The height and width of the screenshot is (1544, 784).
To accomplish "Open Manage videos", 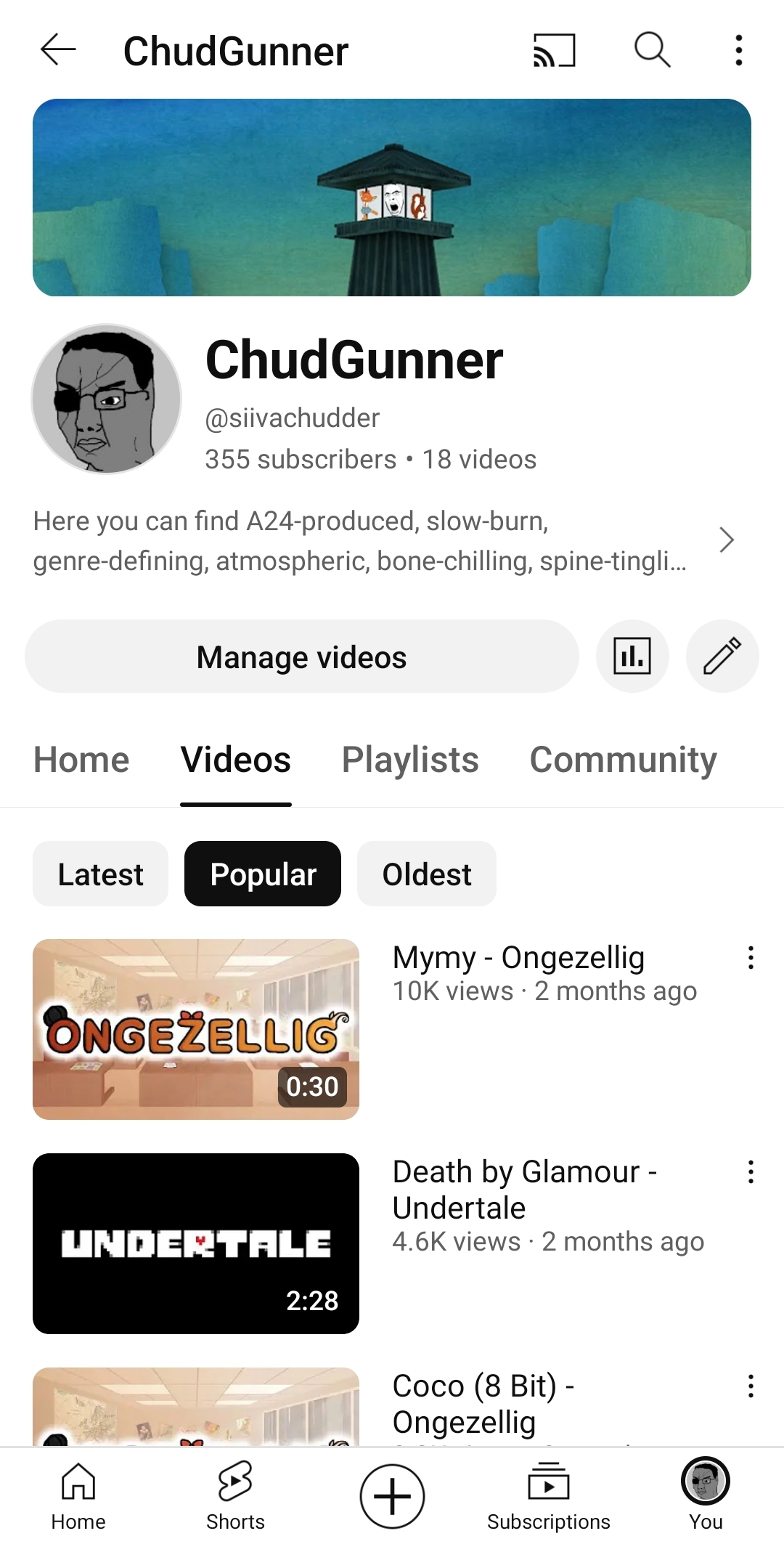I will pos(301,657).
